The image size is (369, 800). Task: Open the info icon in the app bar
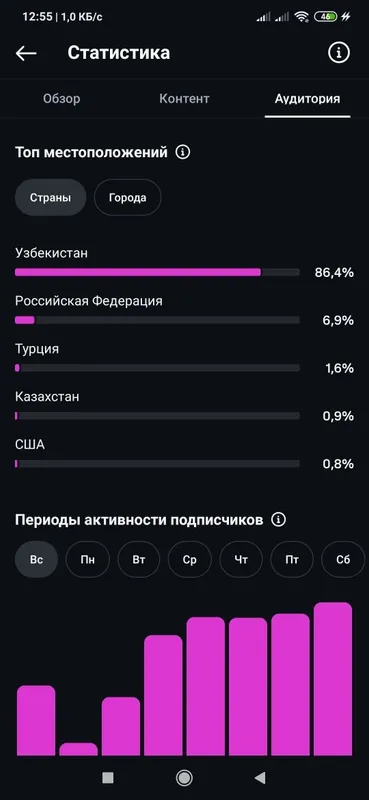tap(339, 53)
